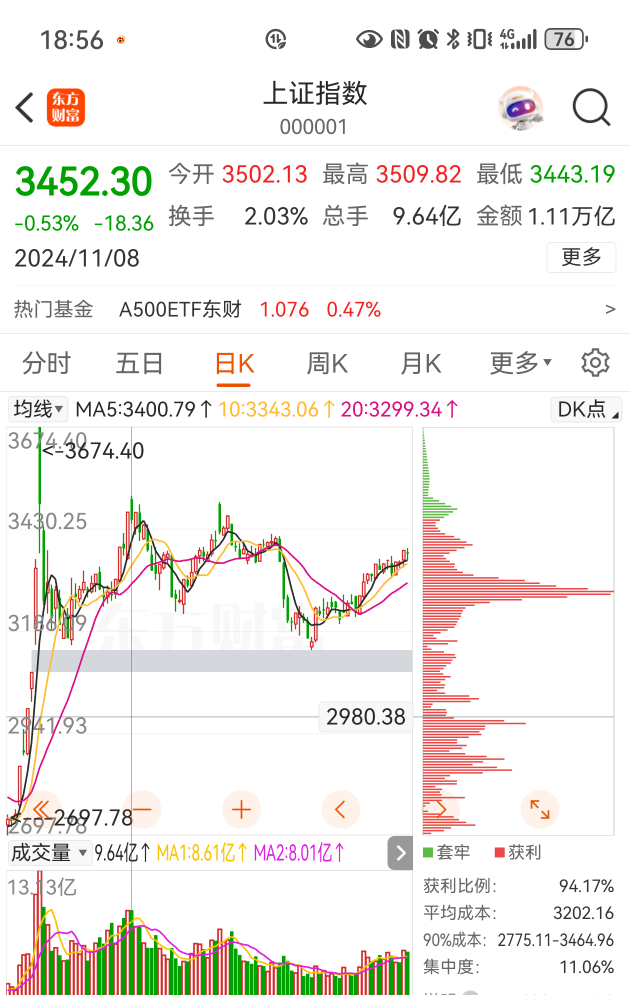Screen dimensions: 630x995
Task: Switch to the 周K chart
Action: click(x=327, y=363)
